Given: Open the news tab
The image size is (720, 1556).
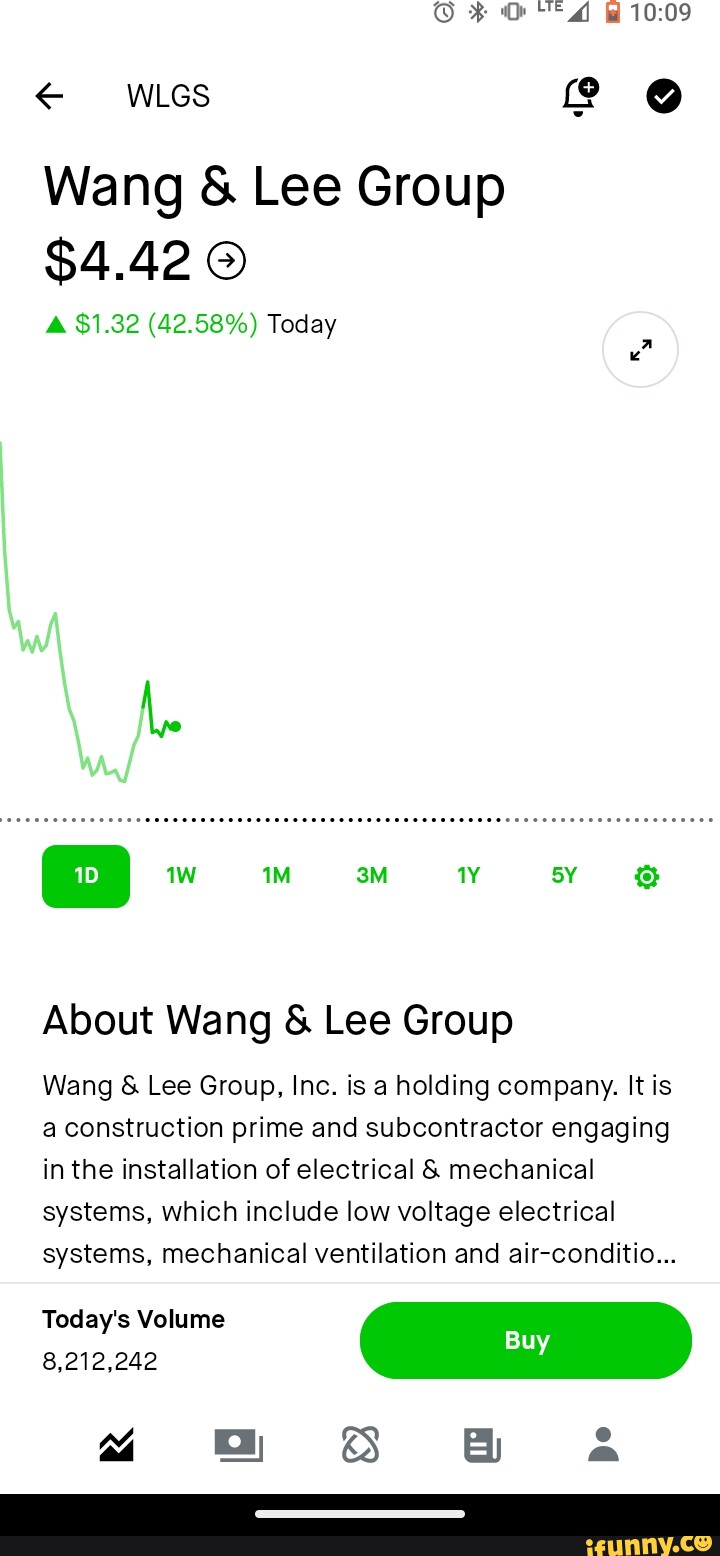Looking at the screenshot, I should [482, 1445].
